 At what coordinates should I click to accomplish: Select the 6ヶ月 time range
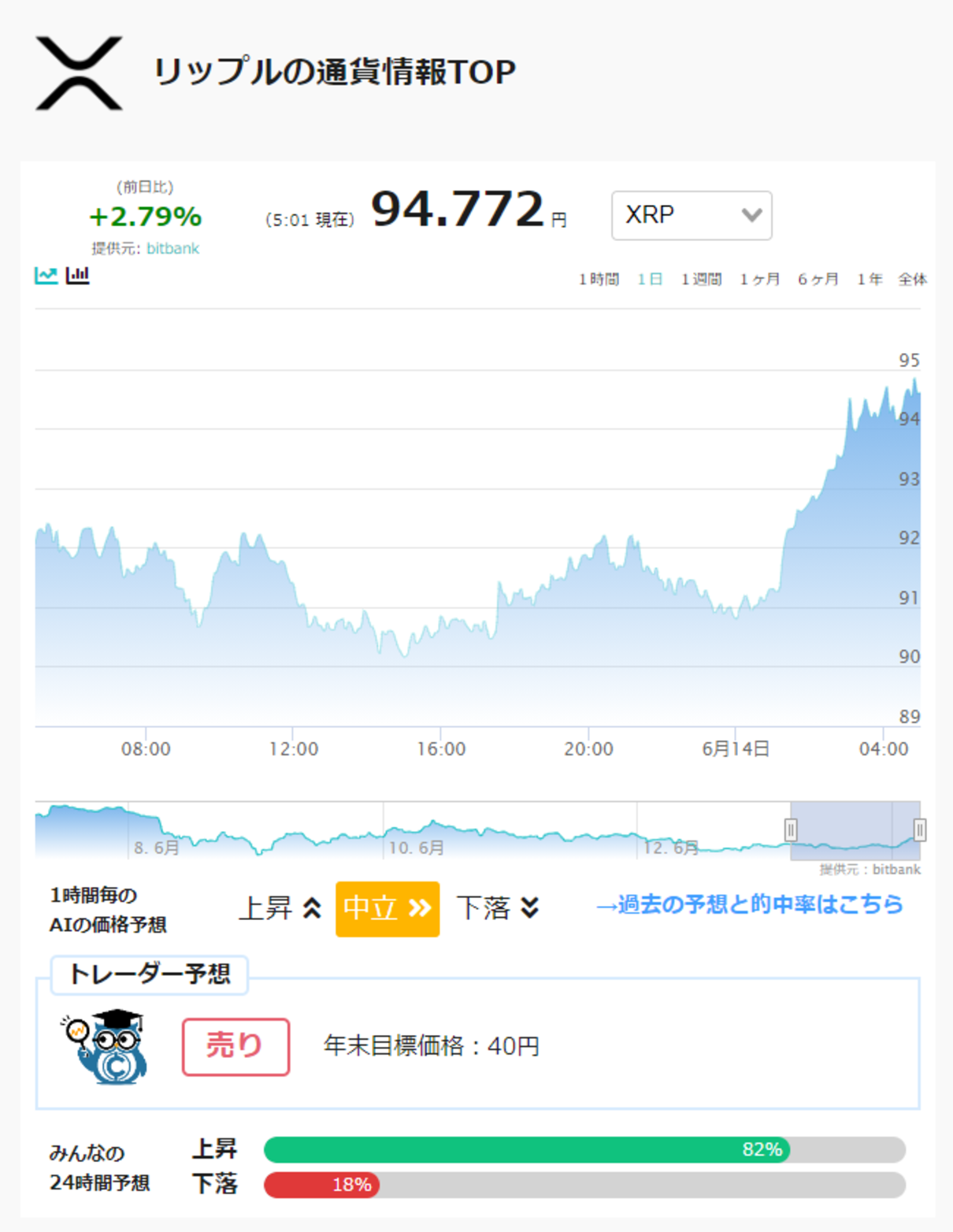tap(818, 279)
